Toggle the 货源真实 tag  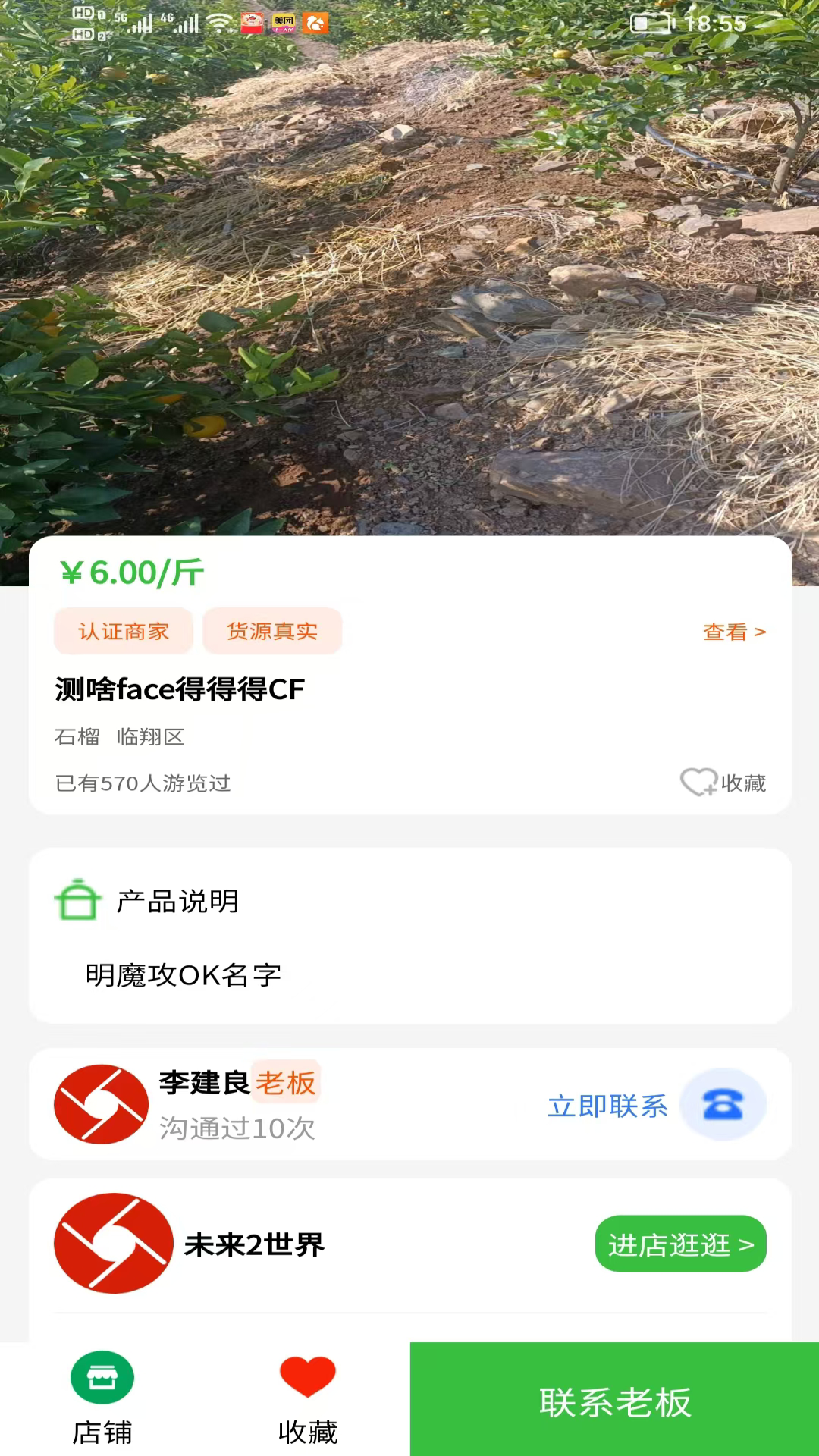(272, 631)
